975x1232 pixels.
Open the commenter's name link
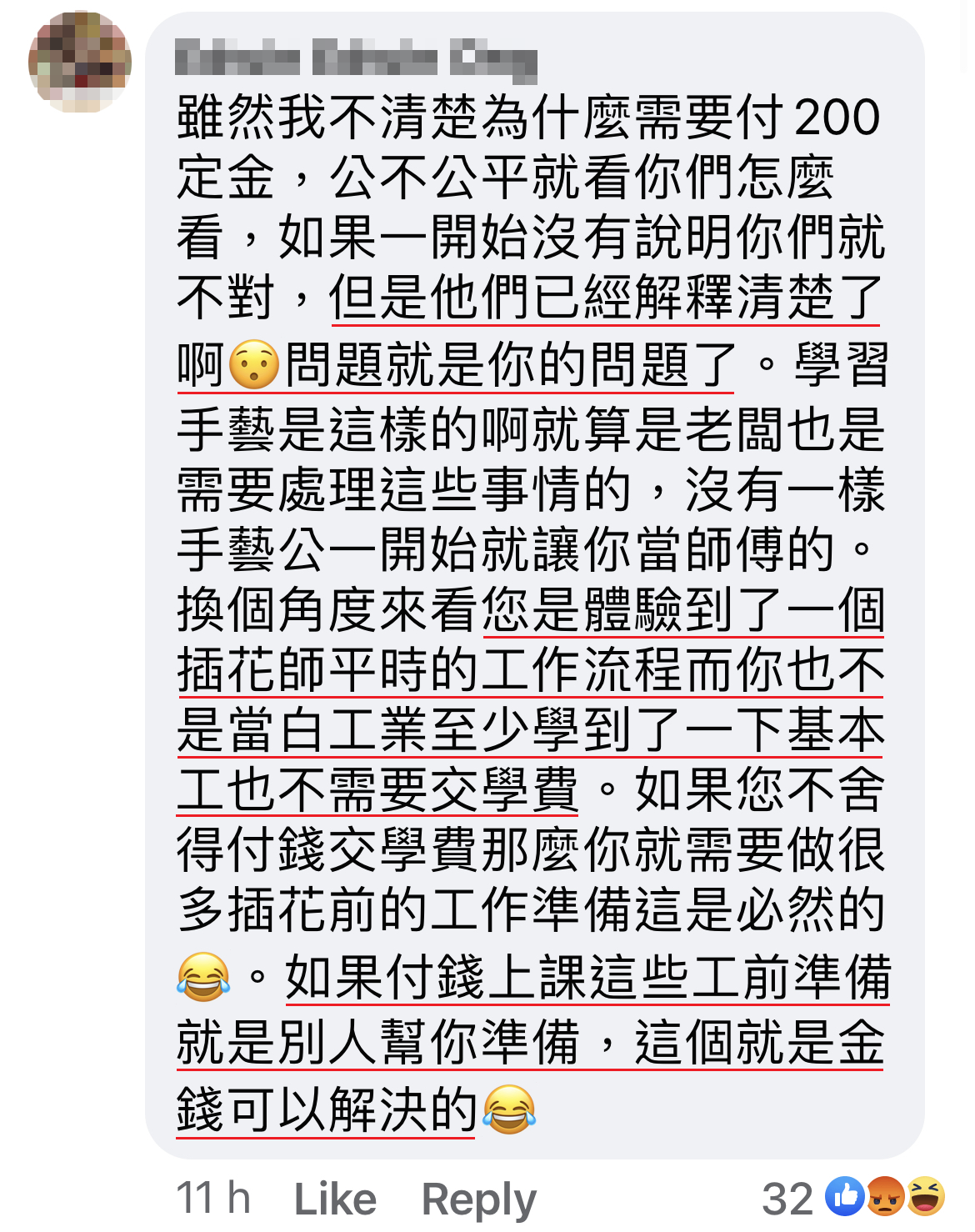tap(357, 60)
